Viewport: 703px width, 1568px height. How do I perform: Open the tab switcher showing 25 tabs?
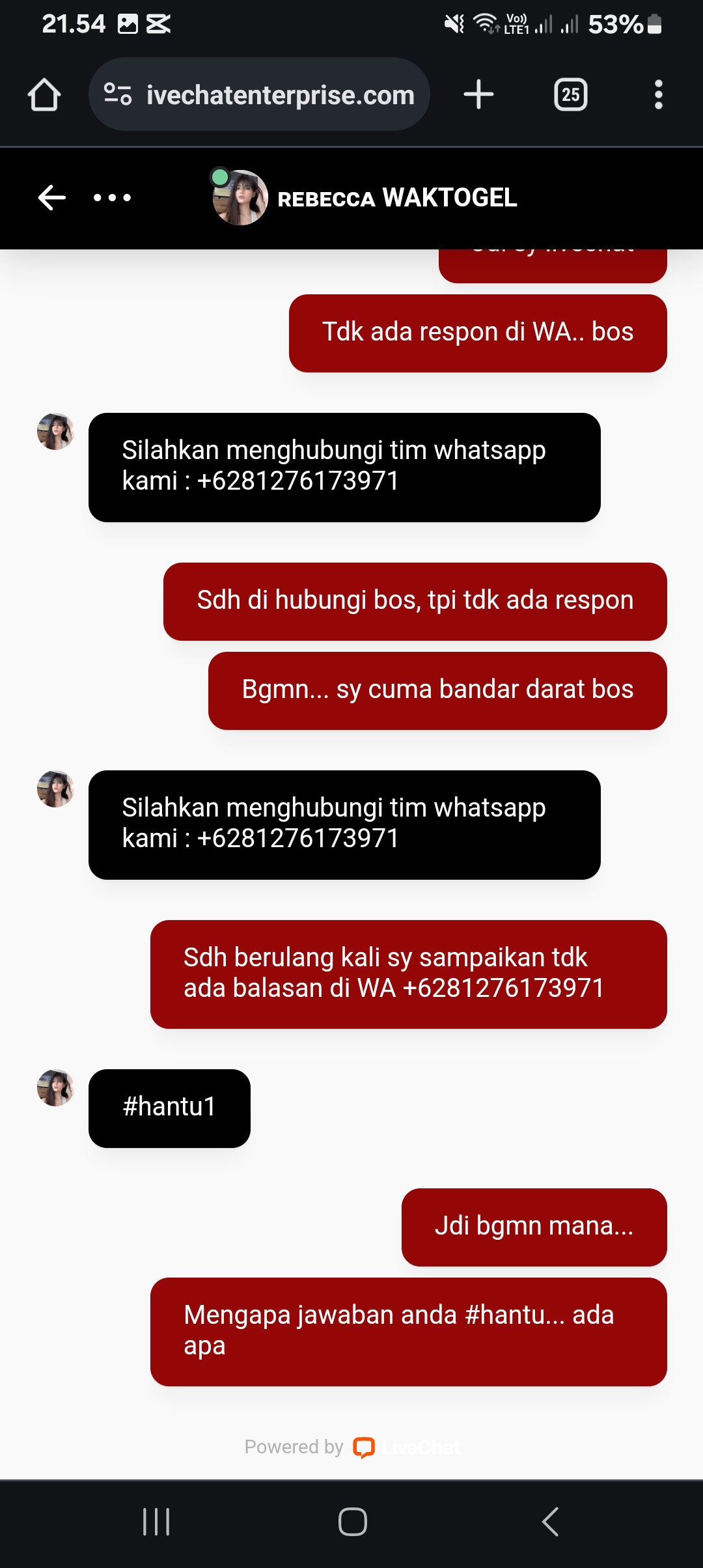570,95
